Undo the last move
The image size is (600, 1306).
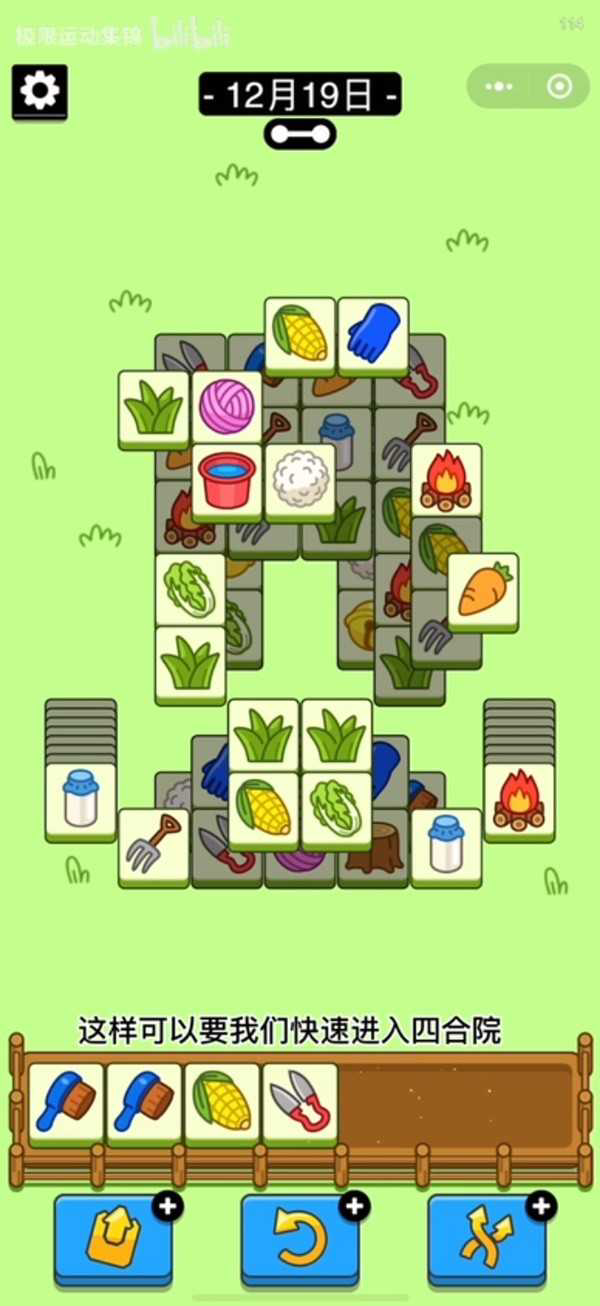[x=299, y=1236]
